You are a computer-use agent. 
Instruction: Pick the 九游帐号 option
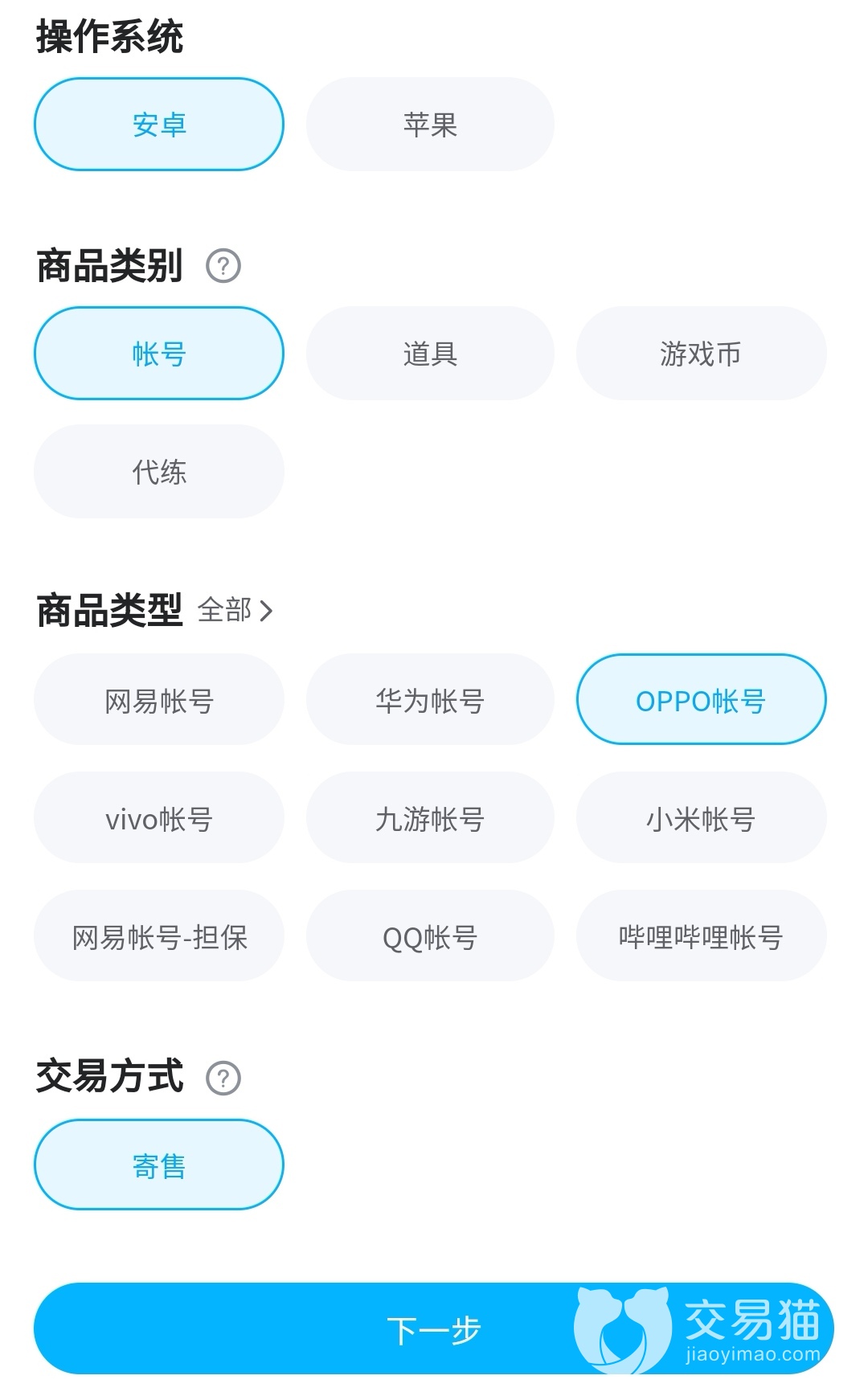430,819
